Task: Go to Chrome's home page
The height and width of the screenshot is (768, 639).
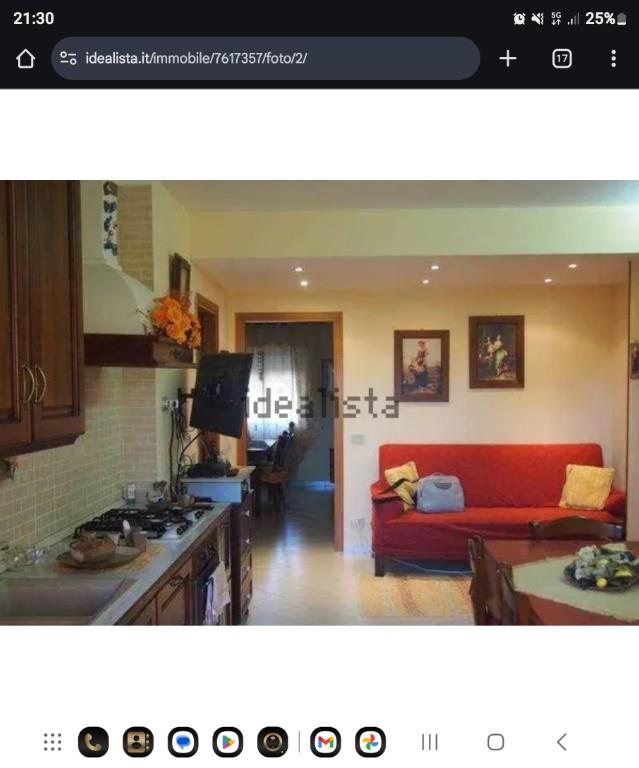Action: (26, 59)
